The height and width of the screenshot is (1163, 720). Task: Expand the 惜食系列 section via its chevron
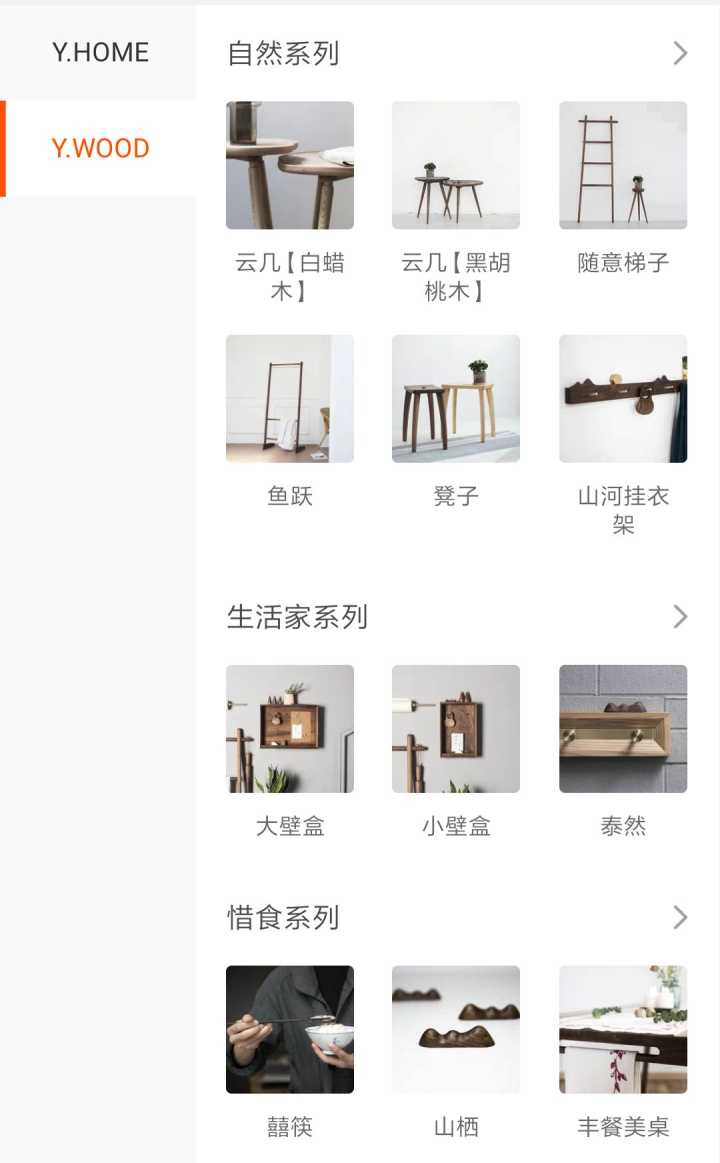[681, 917]
